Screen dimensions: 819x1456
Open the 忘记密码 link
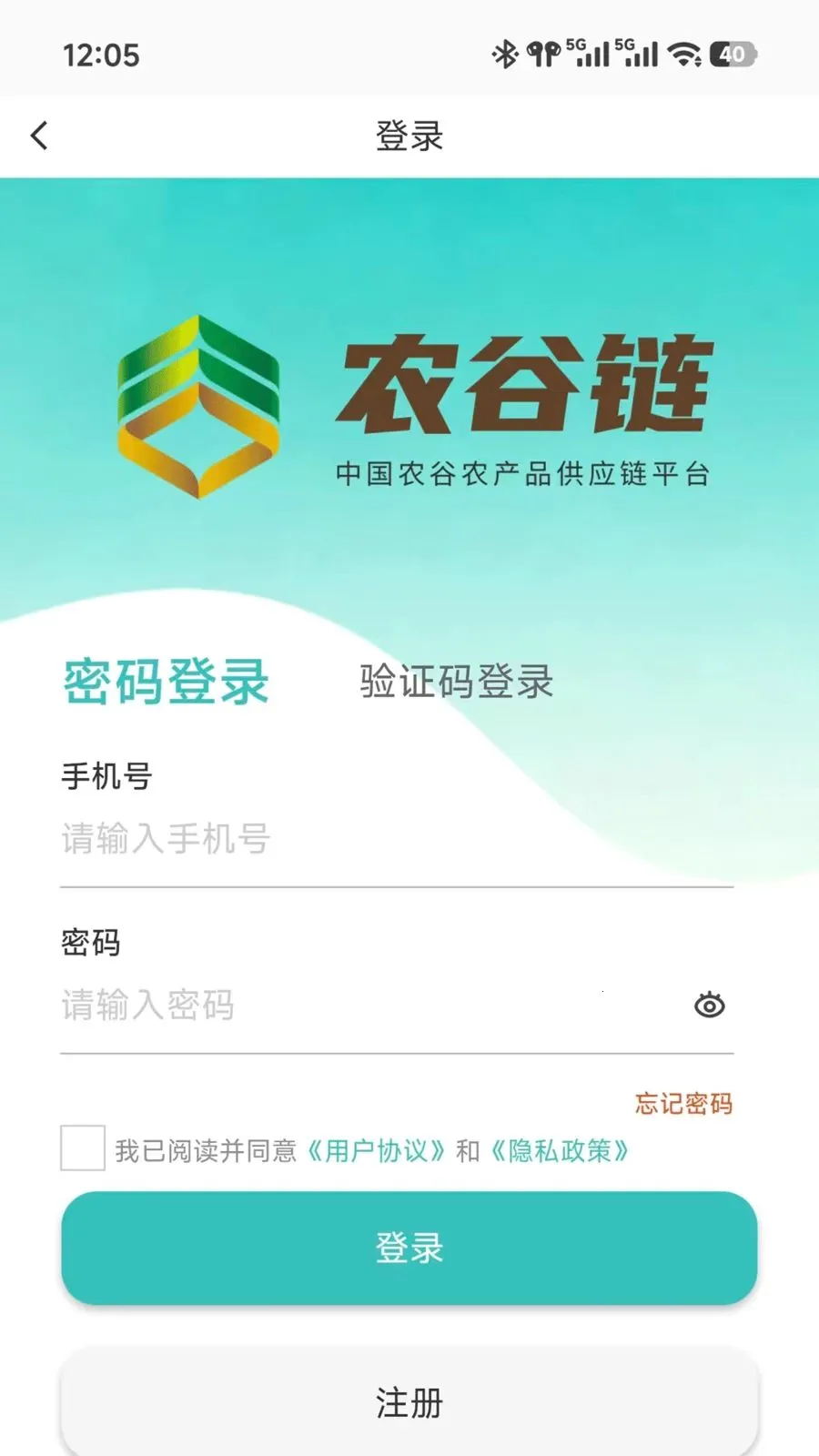coord(684,1104)
